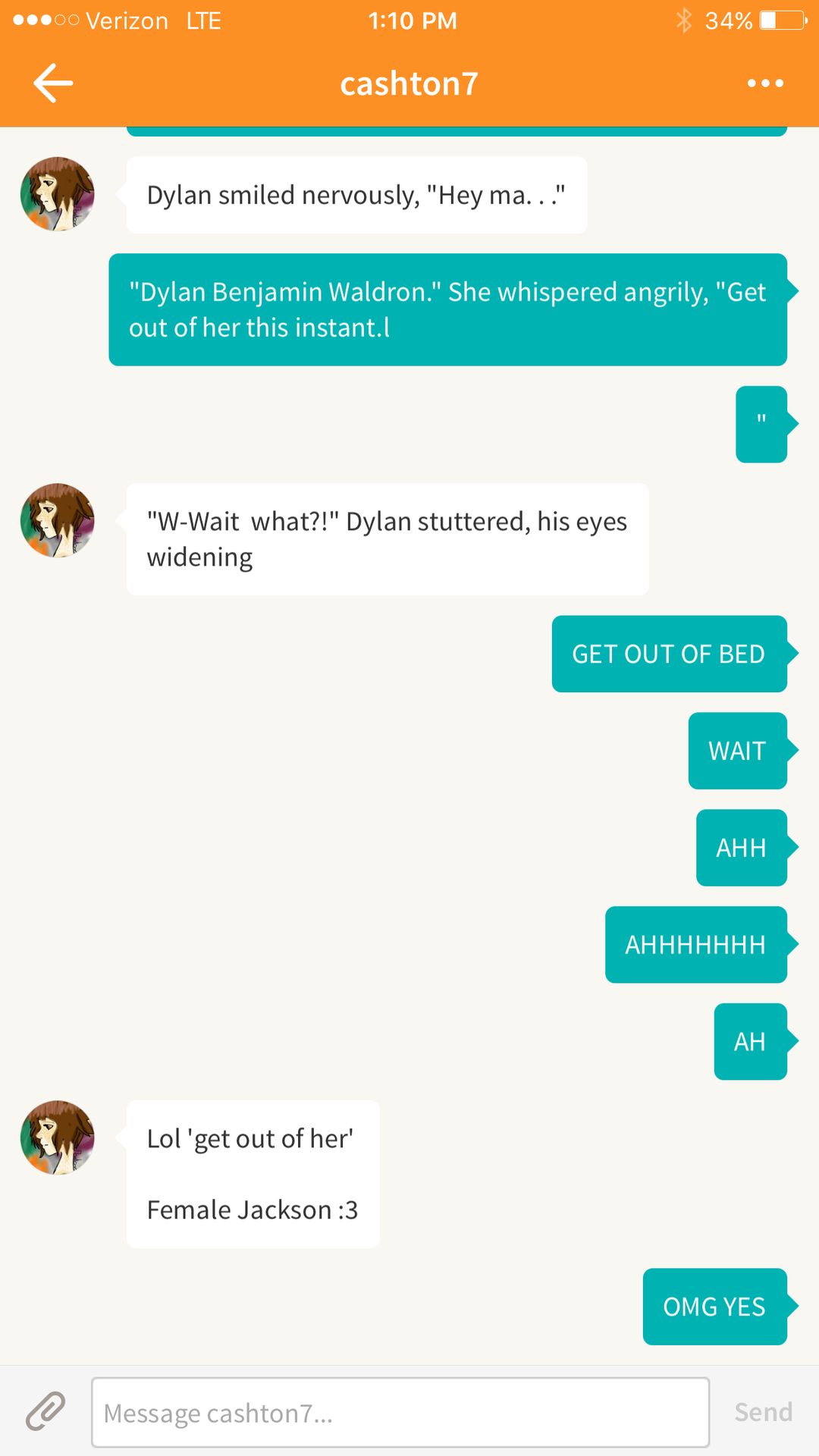819x1456 pixels.
Task: Open avatar beside 'Hey ma' message
Action: pyautogui.click(x=58, y=194)
